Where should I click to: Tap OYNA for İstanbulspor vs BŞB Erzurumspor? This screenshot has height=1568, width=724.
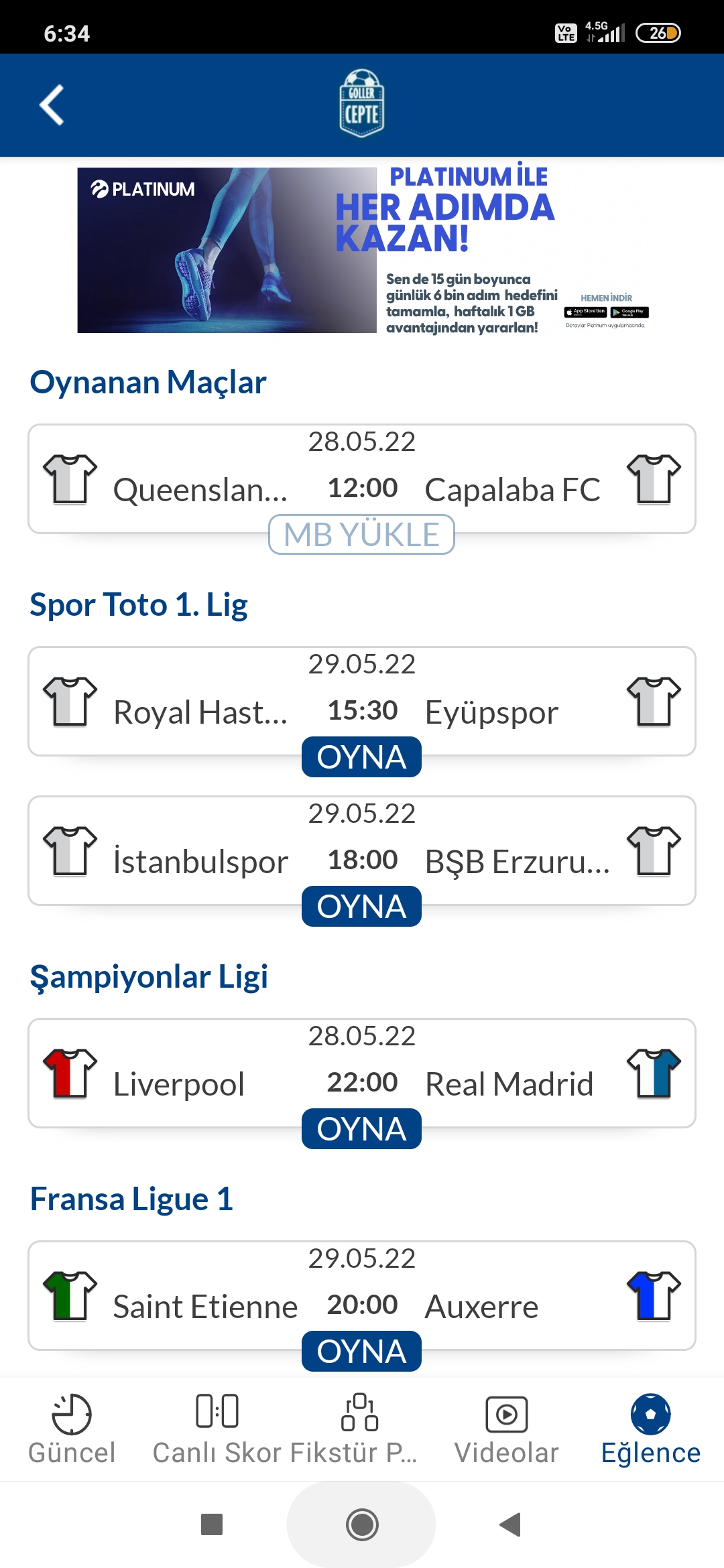361,906
